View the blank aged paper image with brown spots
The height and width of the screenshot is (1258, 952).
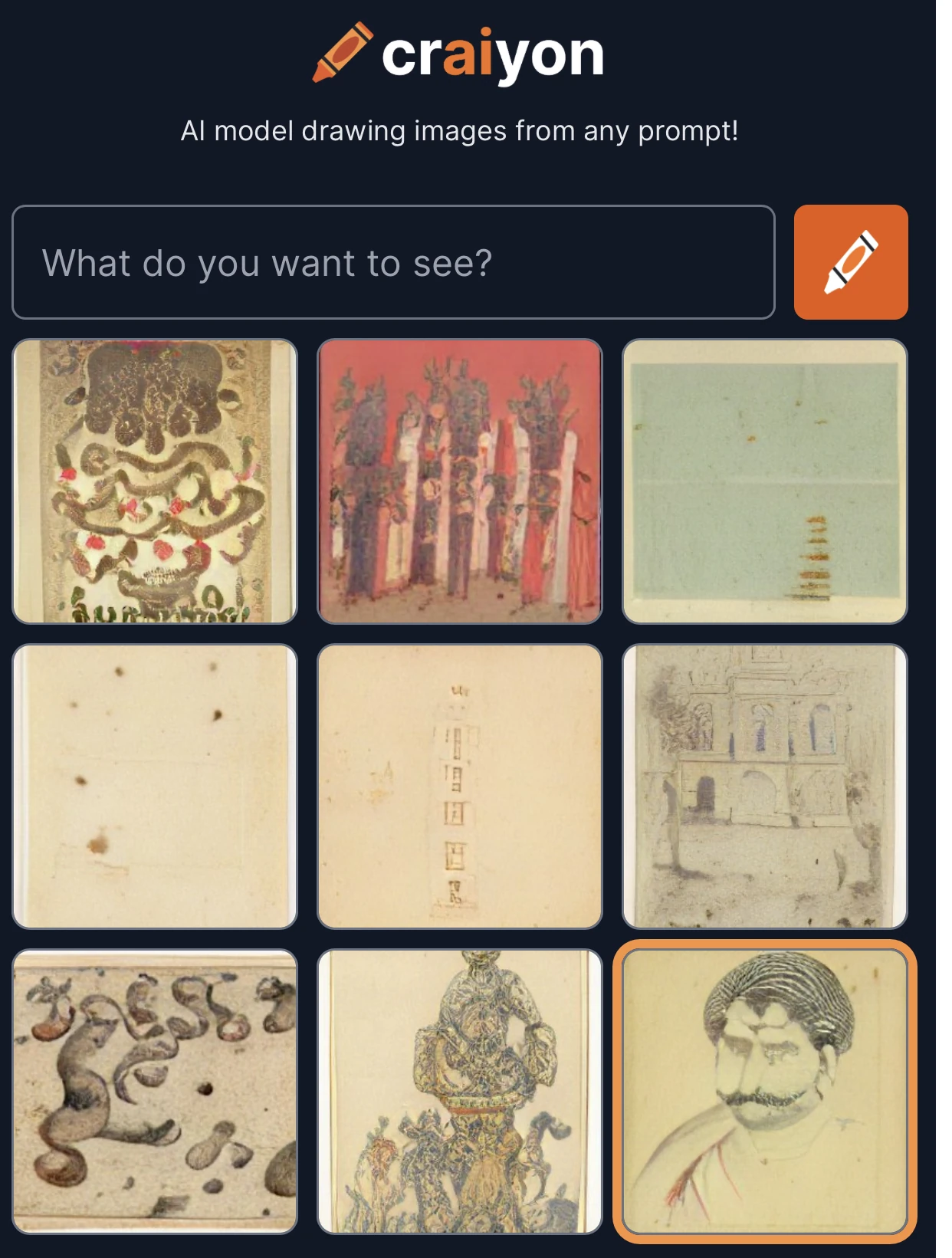coord(155,787)
